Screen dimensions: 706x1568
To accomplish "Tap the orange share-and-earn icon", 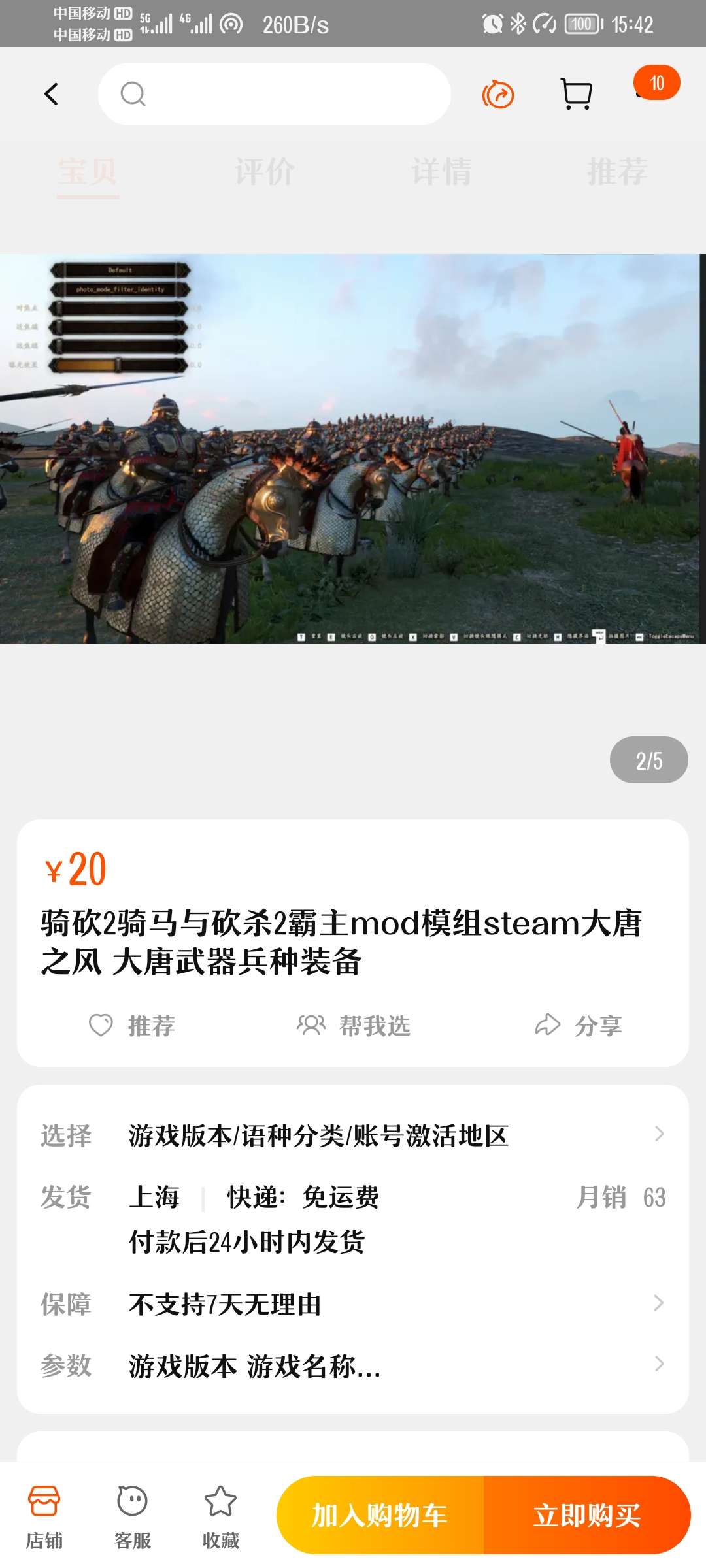I will [x=498, y=95].
